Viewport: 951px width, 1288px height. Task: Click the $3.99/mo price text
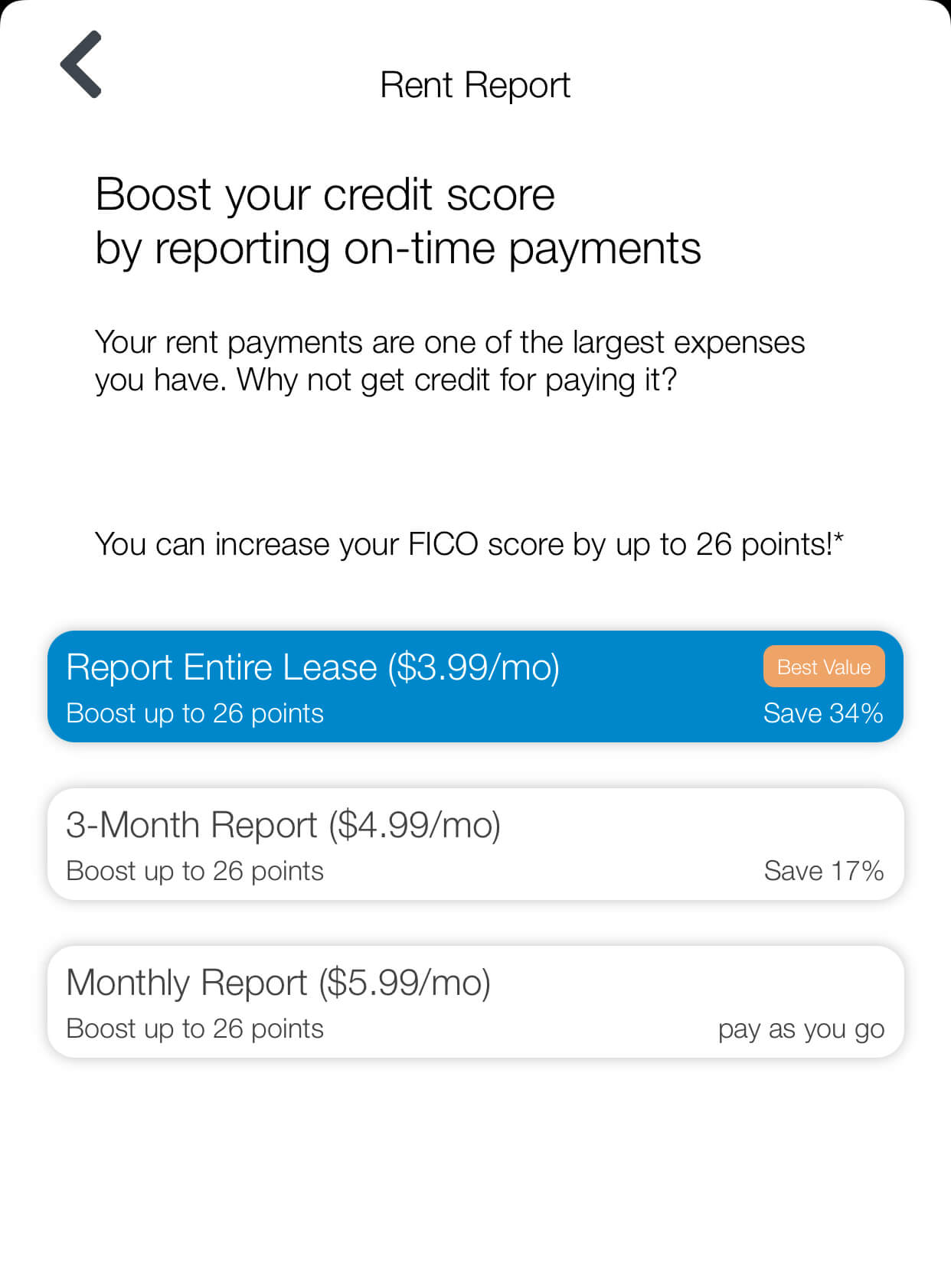[473, 667]
